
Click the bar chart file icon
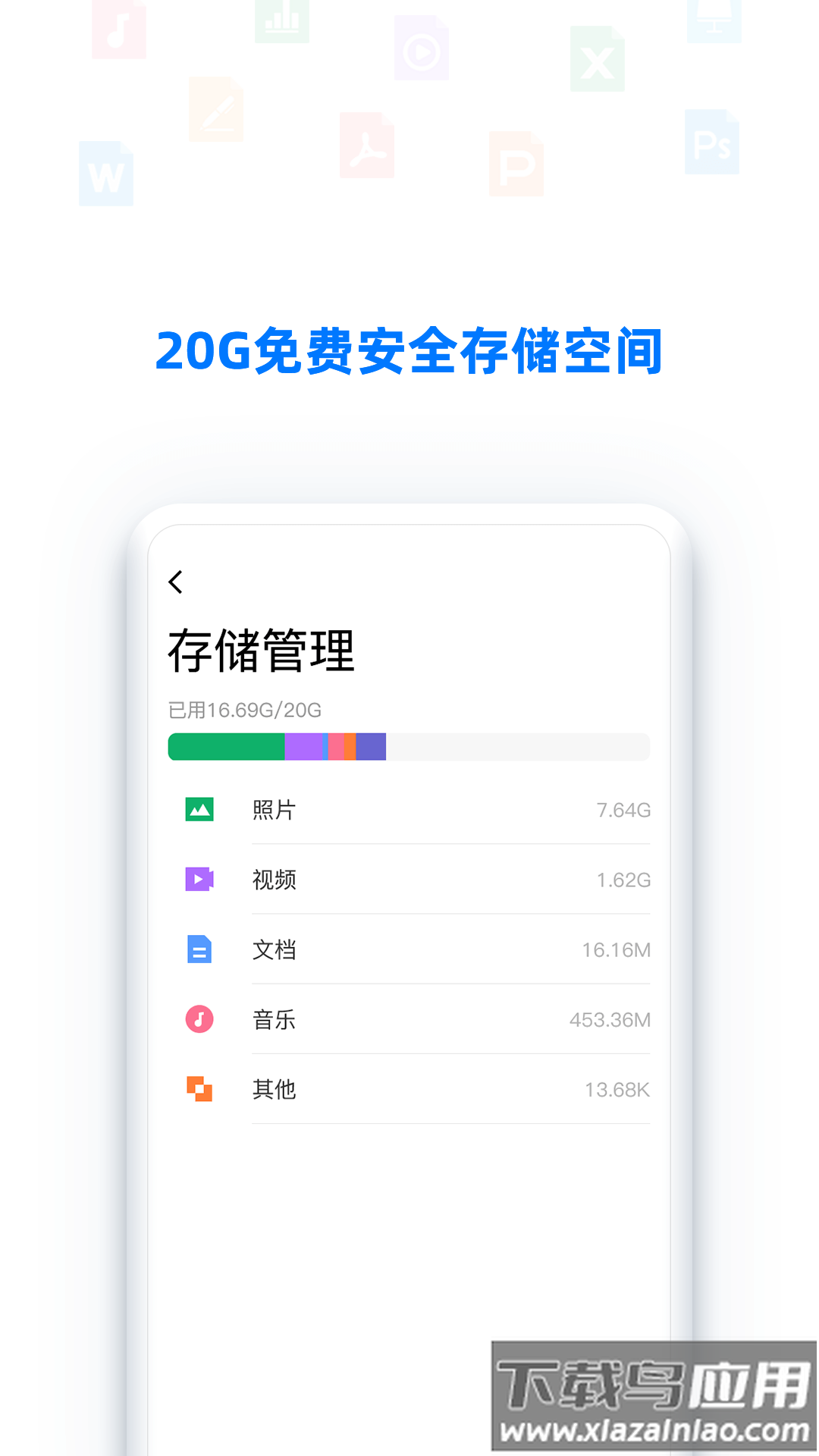[x=281, y=23]
